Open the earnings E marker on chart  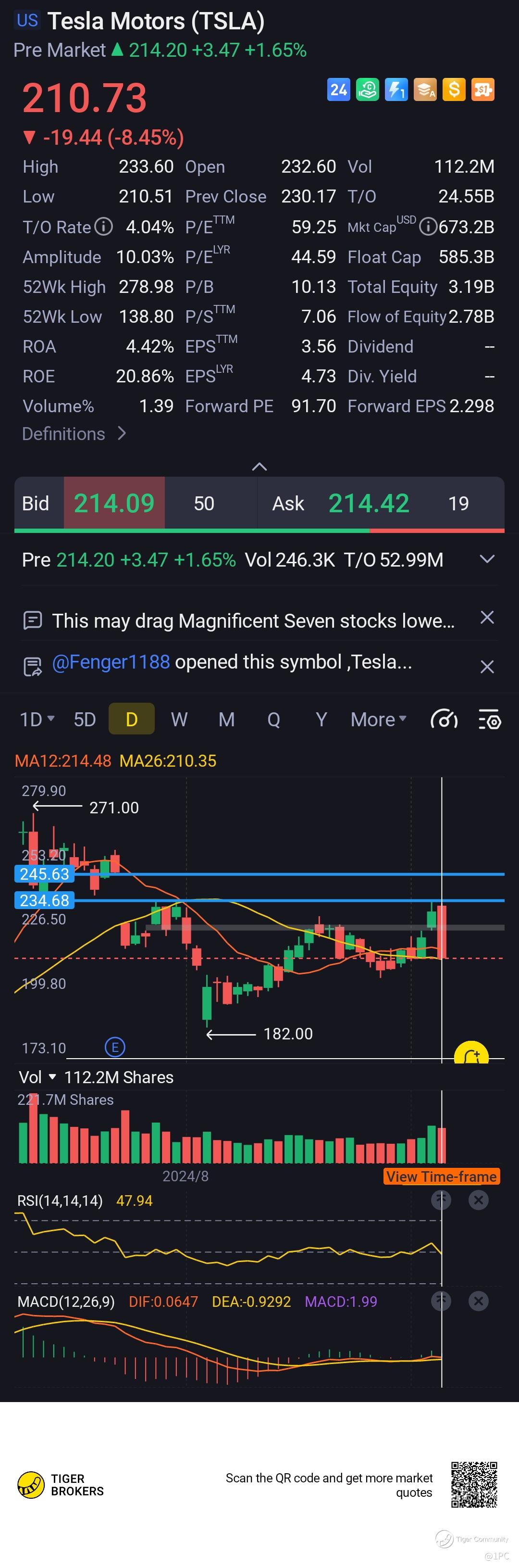115,1047
